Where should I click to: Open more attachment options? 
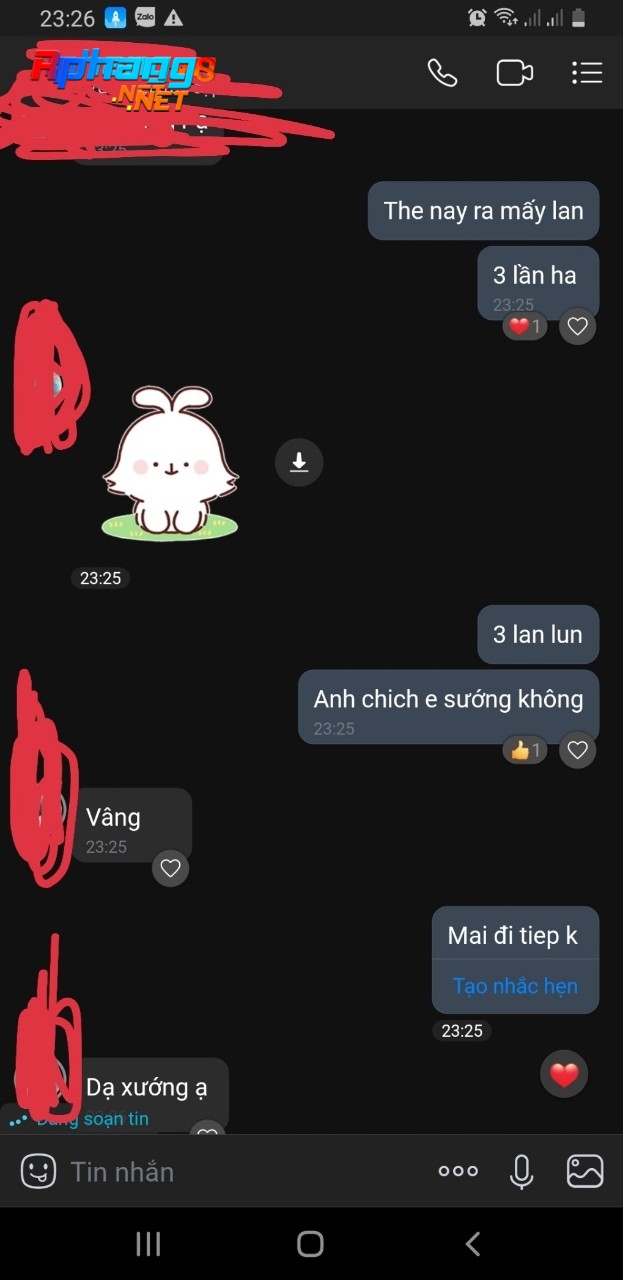[458, 1171]
